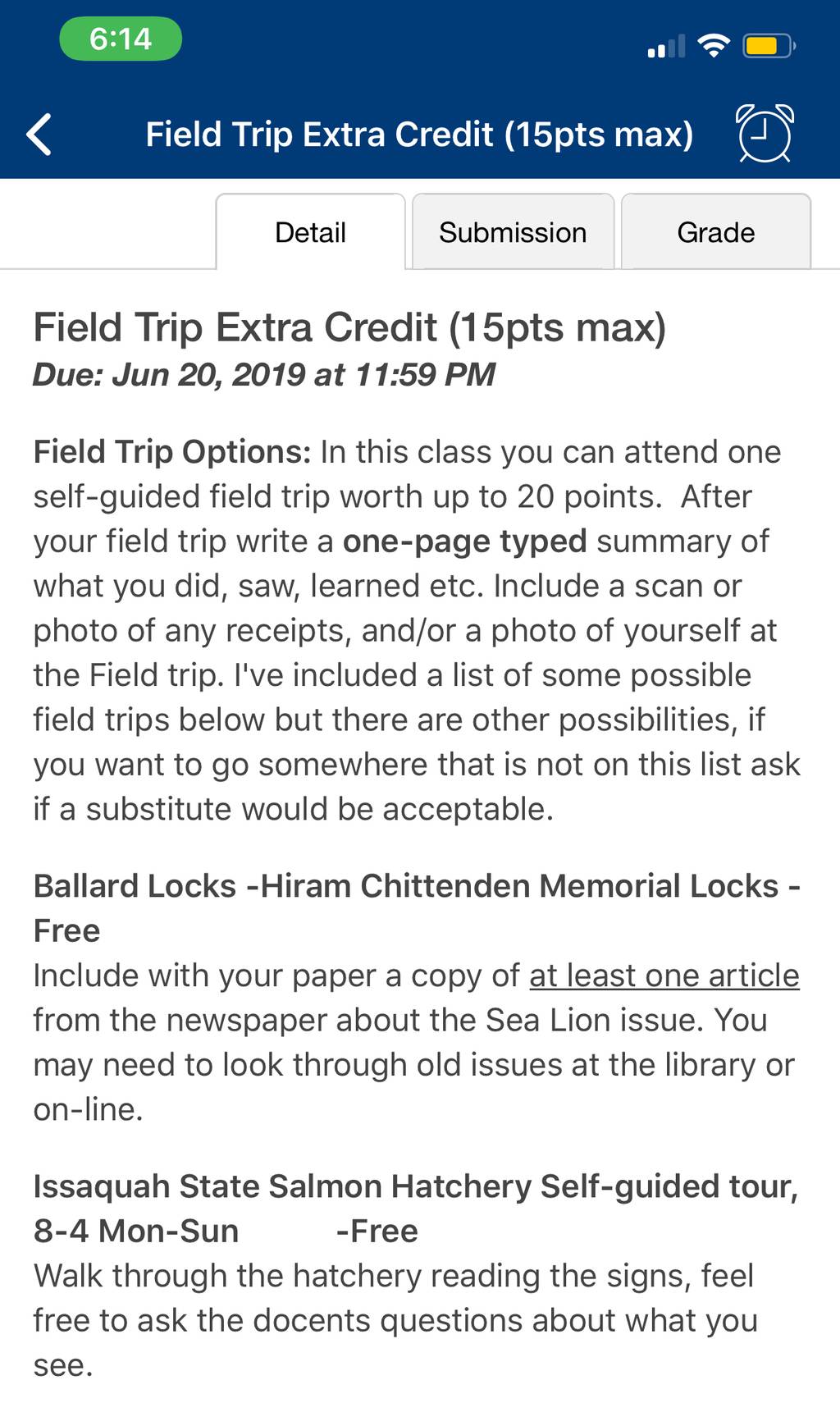Open the alarm clock reminder icon

click(x=765, y=133)
